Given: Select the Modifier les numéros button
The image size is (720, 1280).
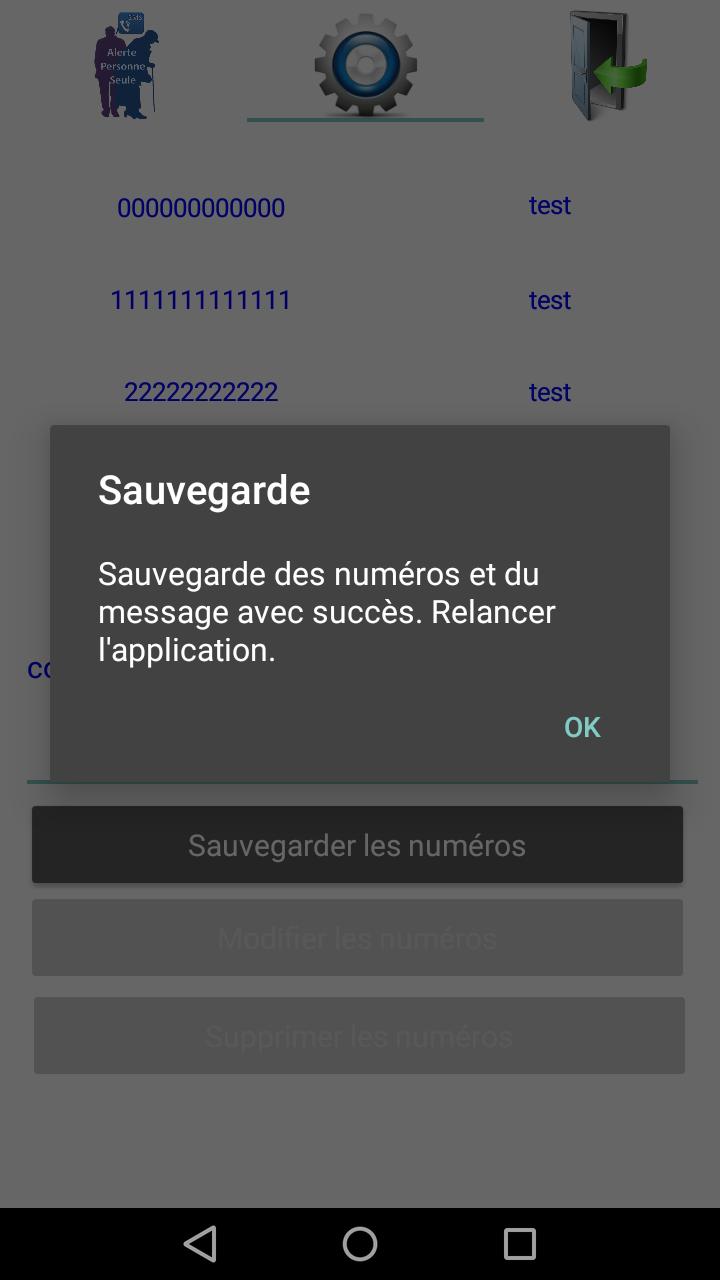Looking at the screenshot, I should 357,937.
